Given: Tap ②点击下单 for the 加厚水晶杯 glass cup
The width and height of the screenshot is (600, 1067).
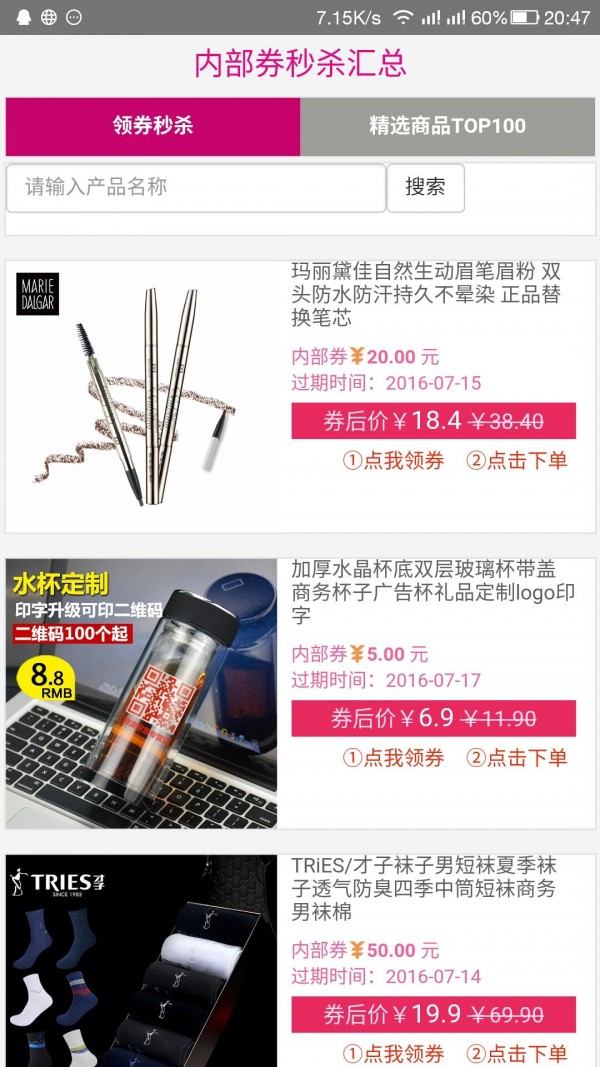Looking at the screenshot, I should pos(517,758).
